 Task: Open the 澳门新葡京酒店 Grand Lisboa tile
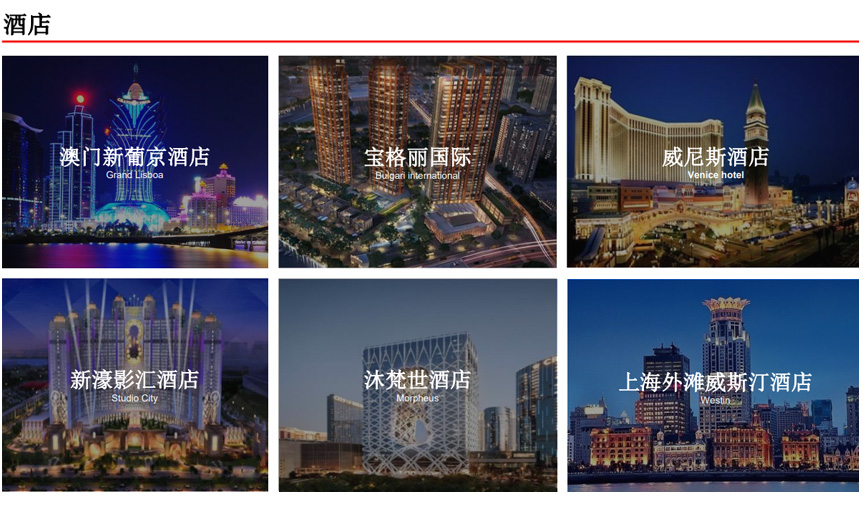tap(135, 162)
